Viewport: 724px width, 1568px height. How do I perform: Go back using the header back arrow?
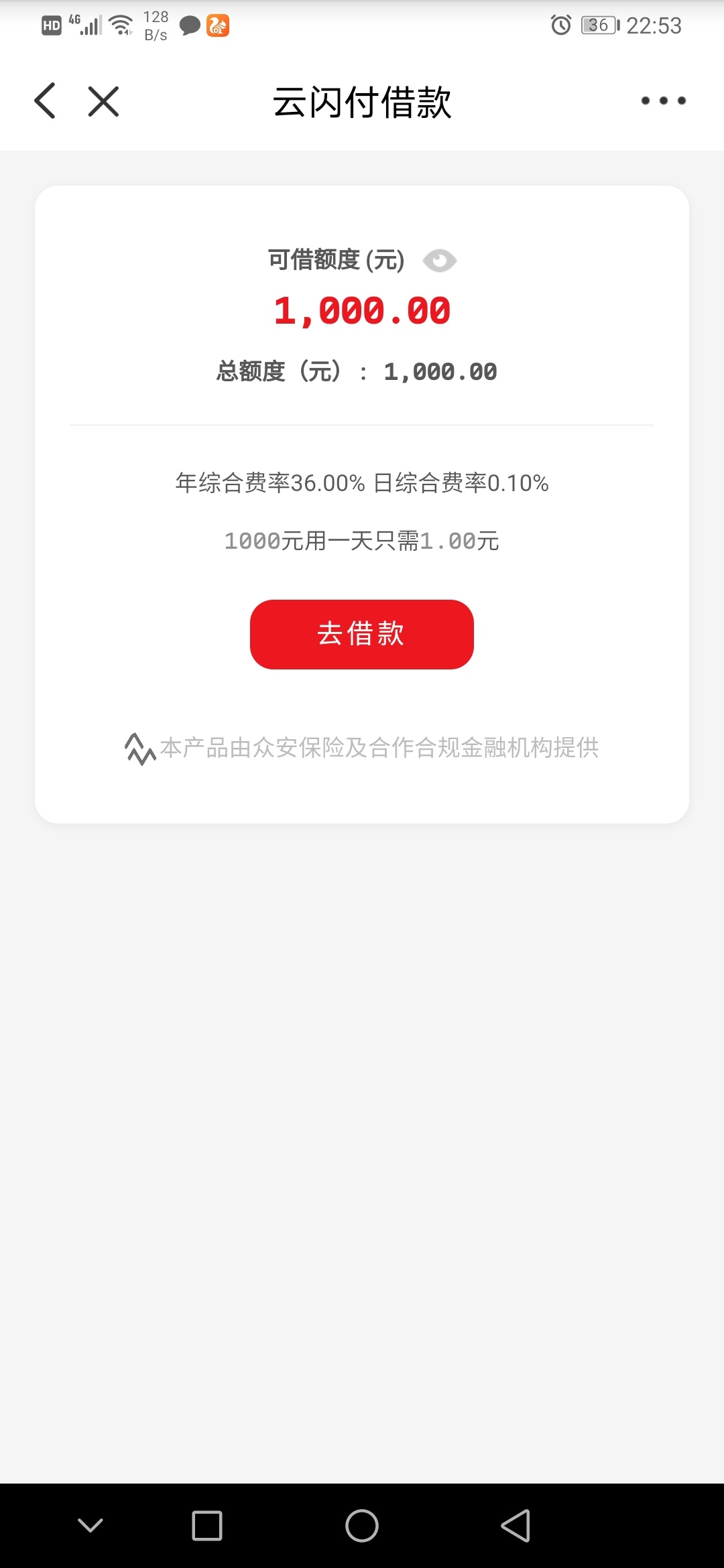tap(45, 101)
